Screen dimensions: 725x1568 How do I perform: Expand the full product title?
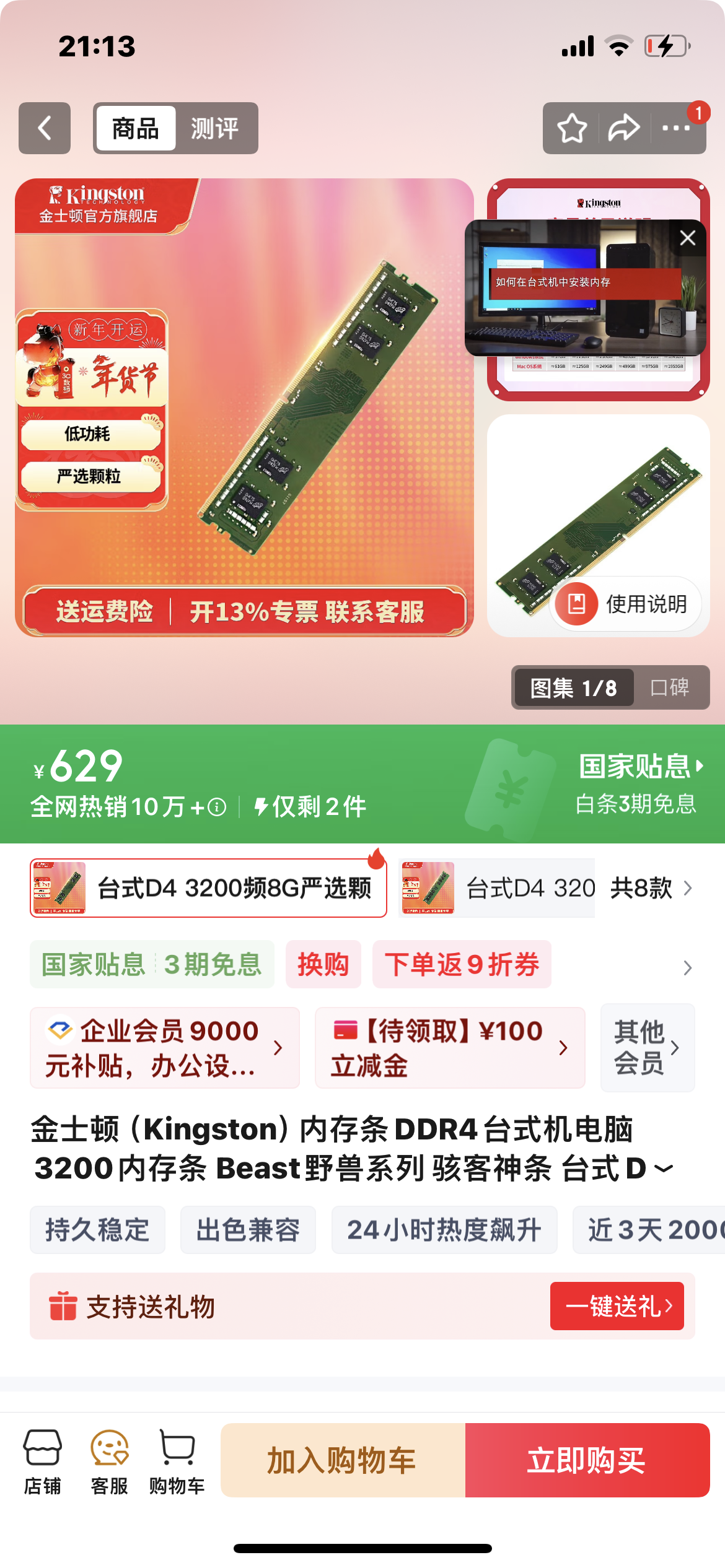[x=663, y=1169]
